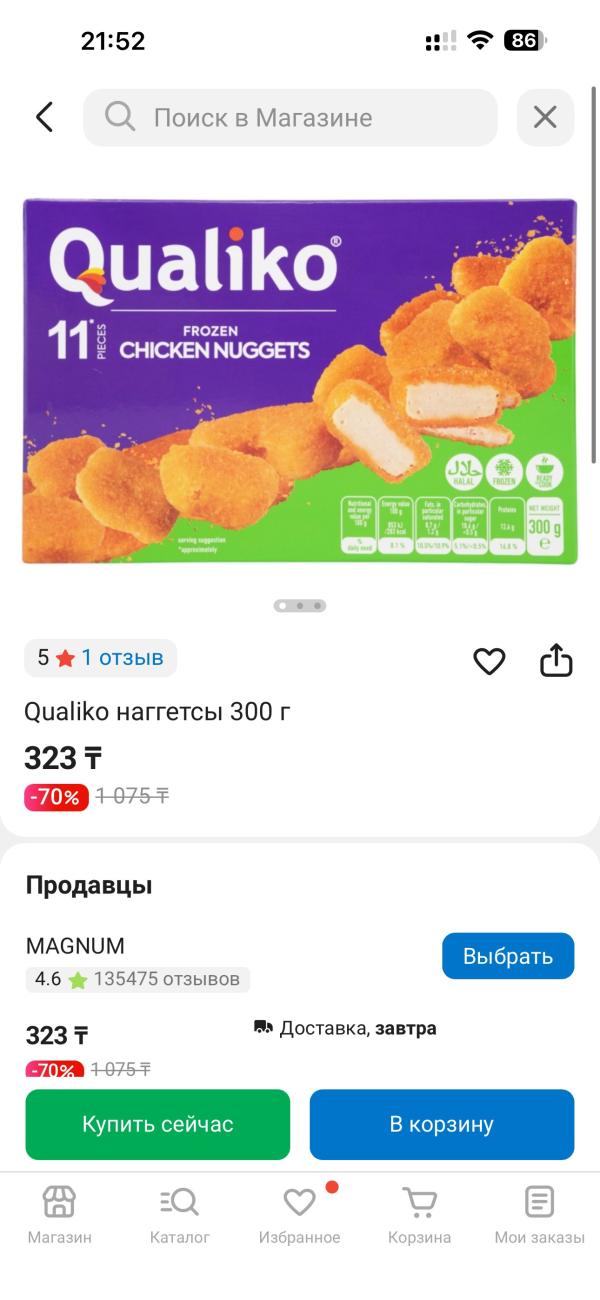600x1300 pixels.
Task: Go to the 'Избранное' tab
Action: pyautogui.click(x=300, y=1214)
